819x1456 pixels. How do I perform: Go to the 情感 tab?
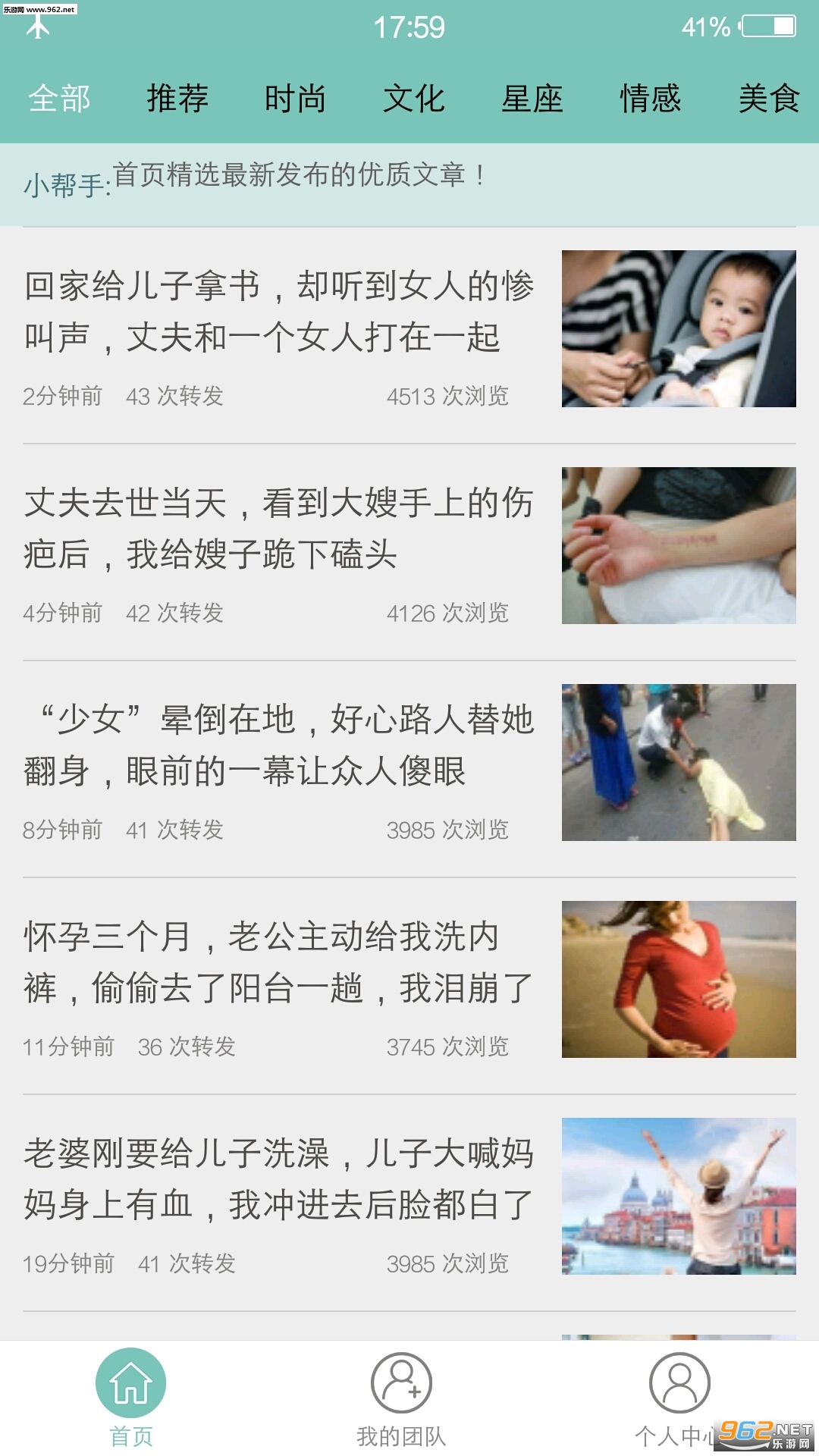tap(651, 99)
